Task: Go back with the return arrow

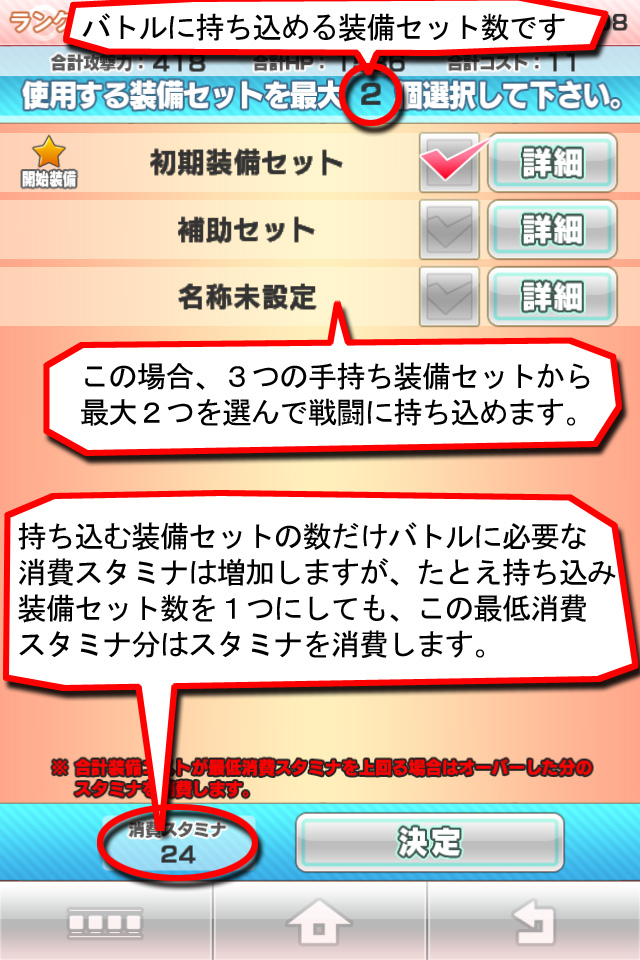Action: tap(533, 921)
